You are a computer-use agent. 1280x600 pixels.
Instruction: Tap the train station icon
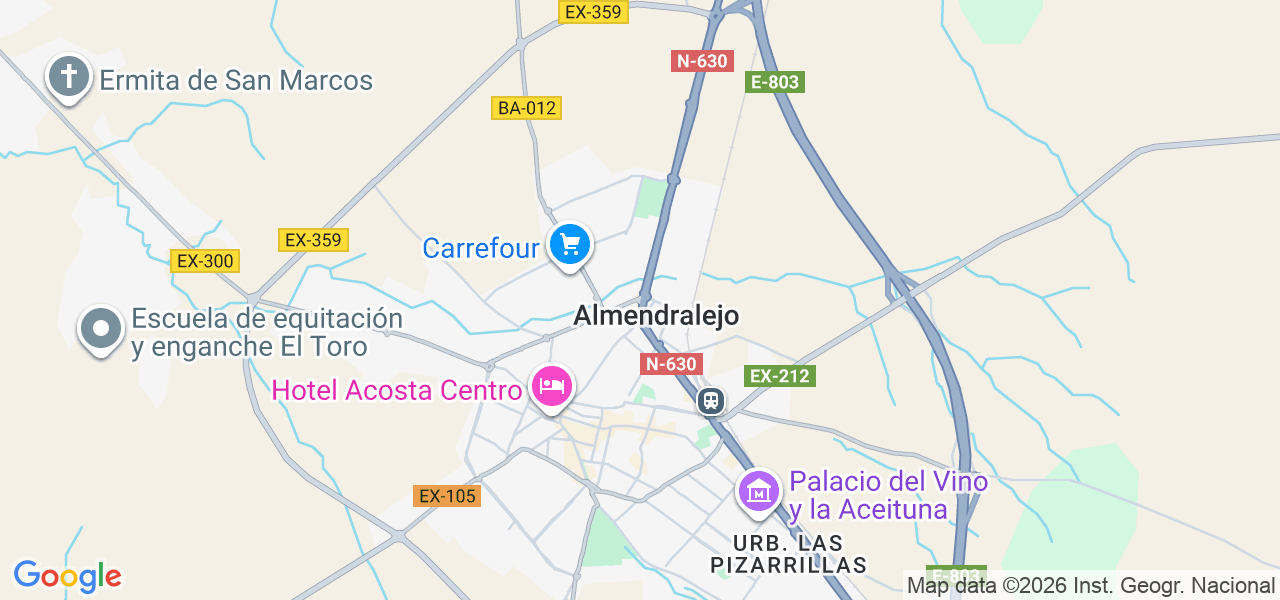tap(711, 401)
